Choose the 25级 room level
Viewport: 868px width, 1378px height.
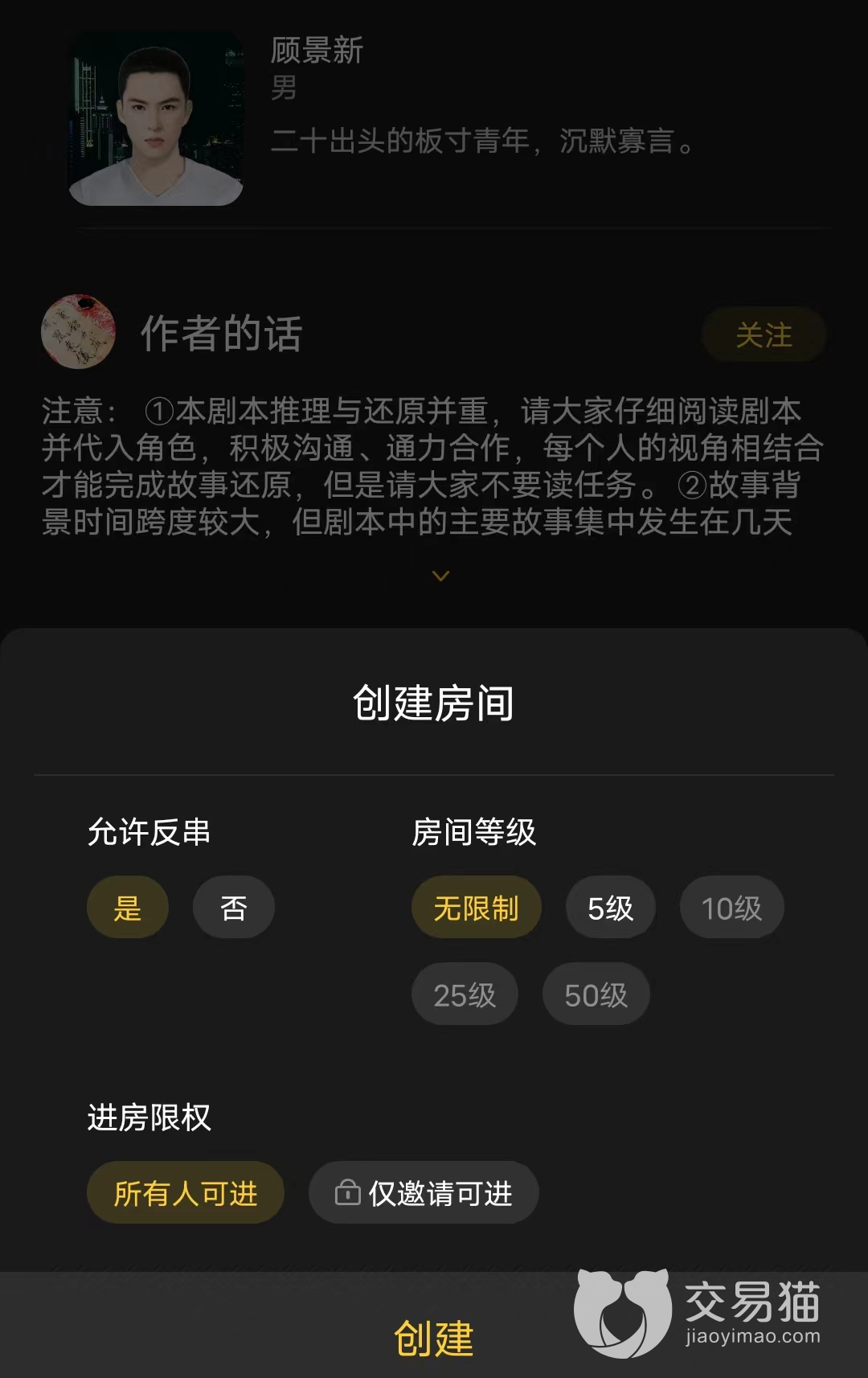465,995
